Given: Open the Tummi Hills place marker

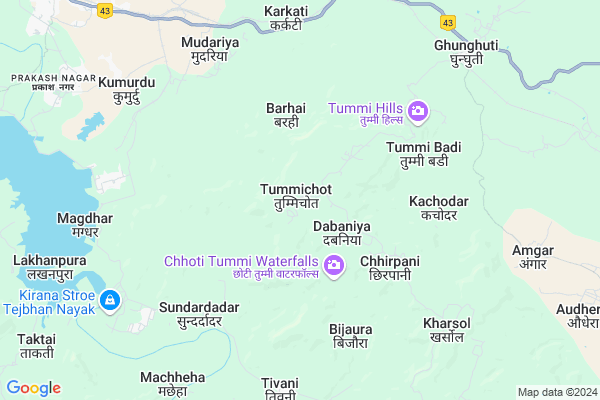Looking at the screenshot, I should tap(419, 111).
